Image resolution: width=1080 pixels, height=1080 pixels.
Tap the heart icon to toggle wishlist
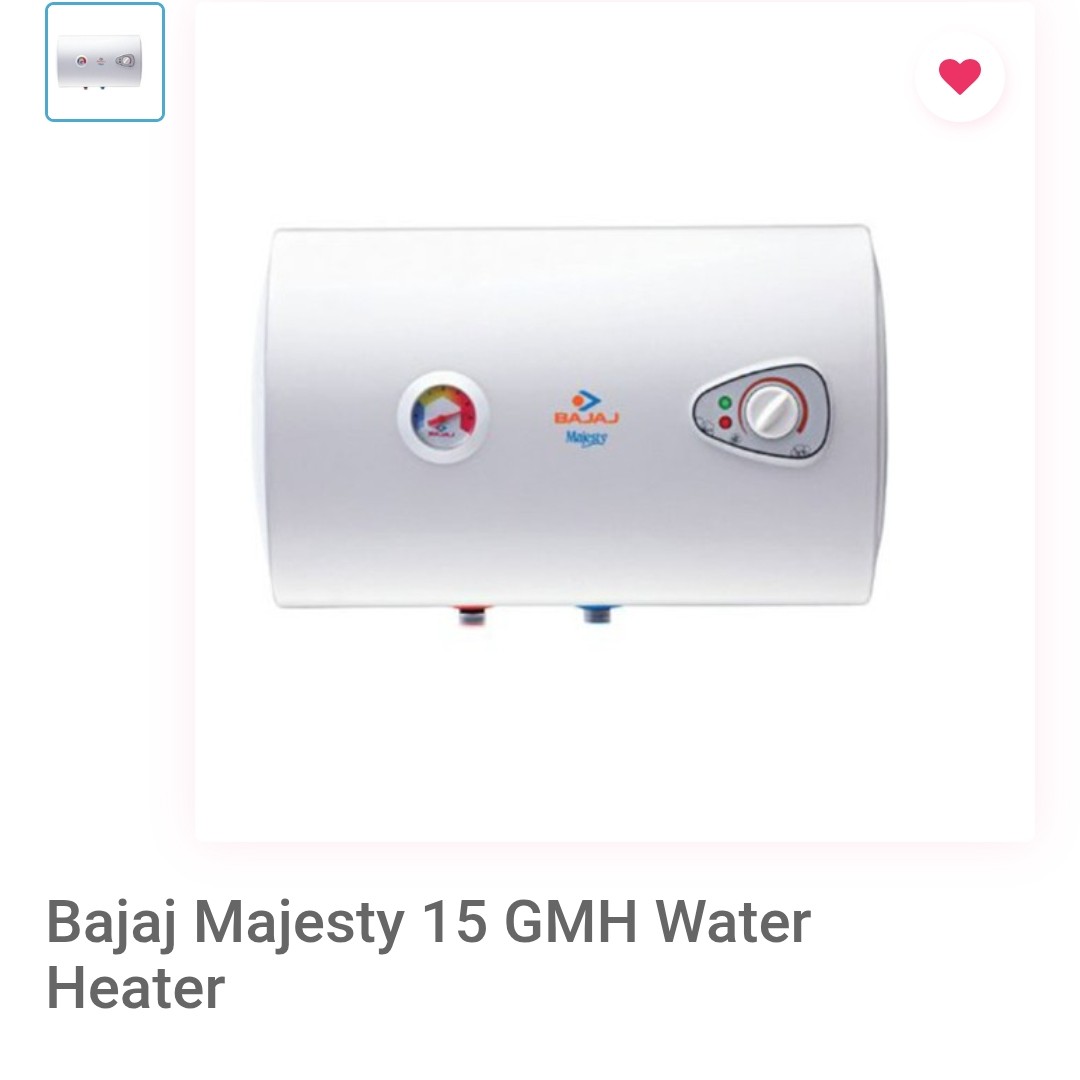point(960,76)
